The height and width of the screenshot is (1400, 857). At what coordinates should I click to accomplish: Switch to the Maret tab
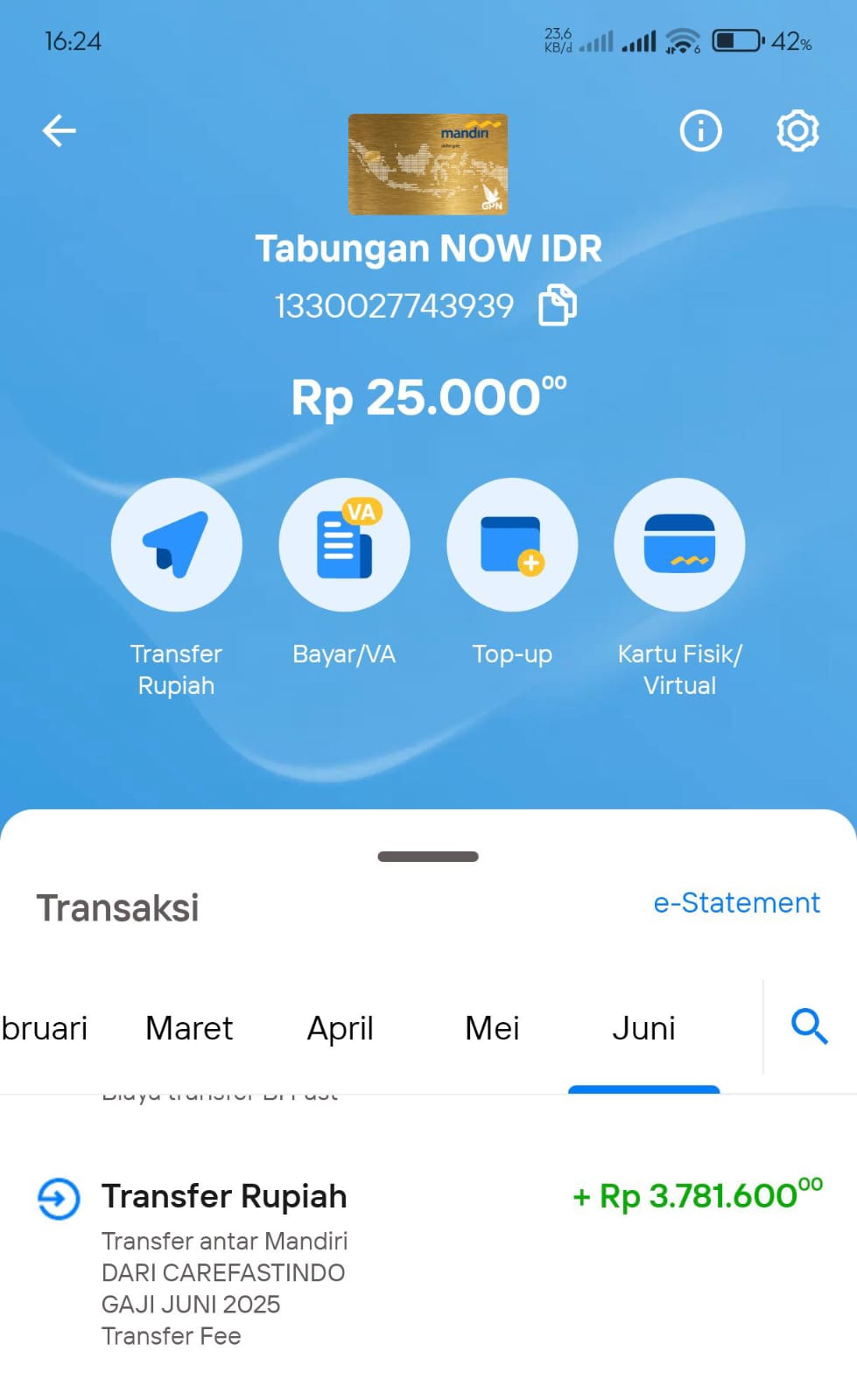[x=189, y=1028]
